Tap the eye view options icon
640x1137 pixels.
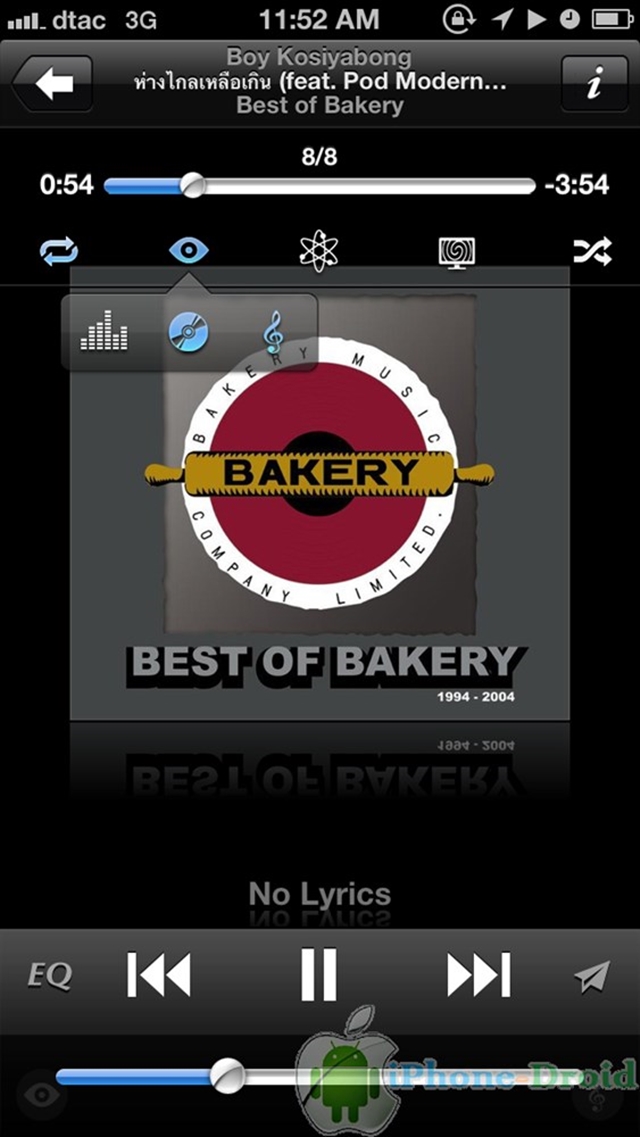(x=188, y=251)
